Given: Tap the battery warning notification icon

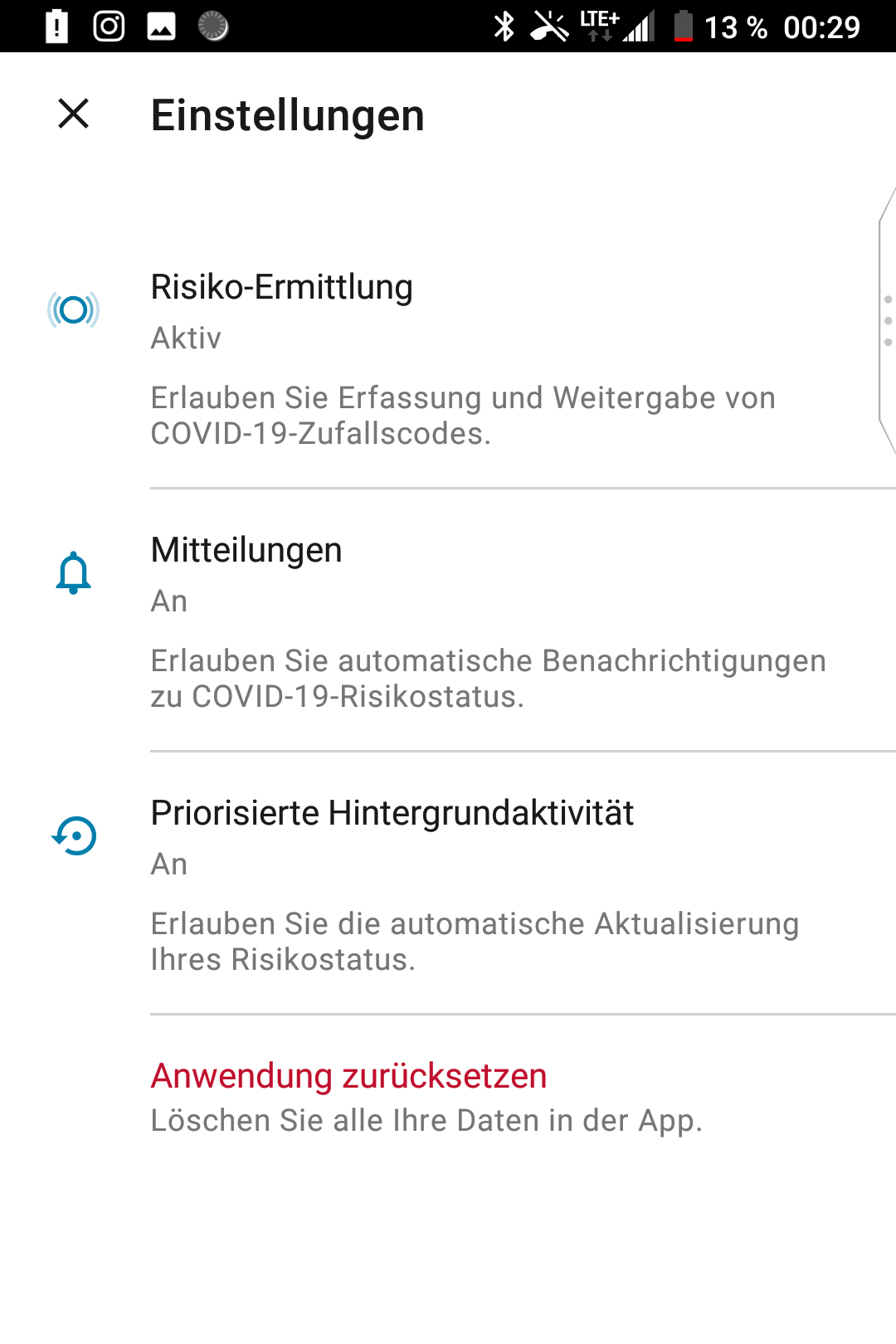Looking at the screenshot, I should point(55,27).
